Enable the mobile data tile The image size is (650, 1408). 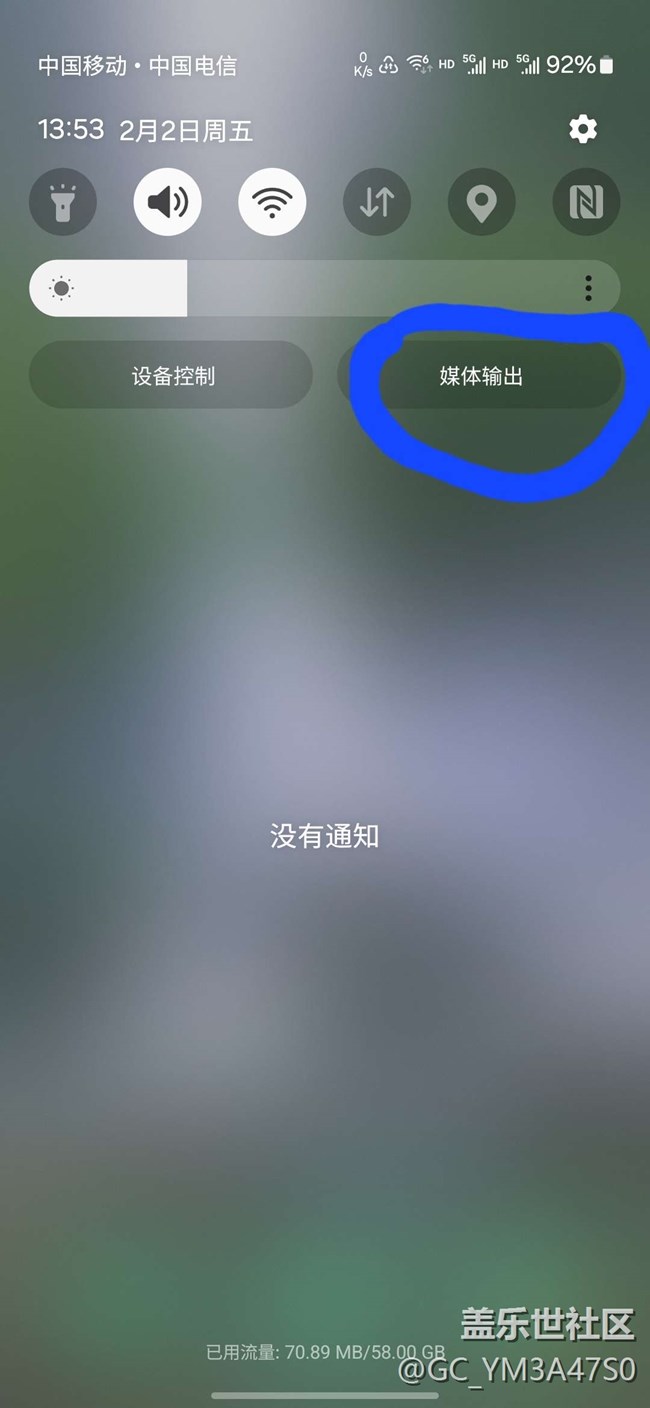[x=377, y=203]
